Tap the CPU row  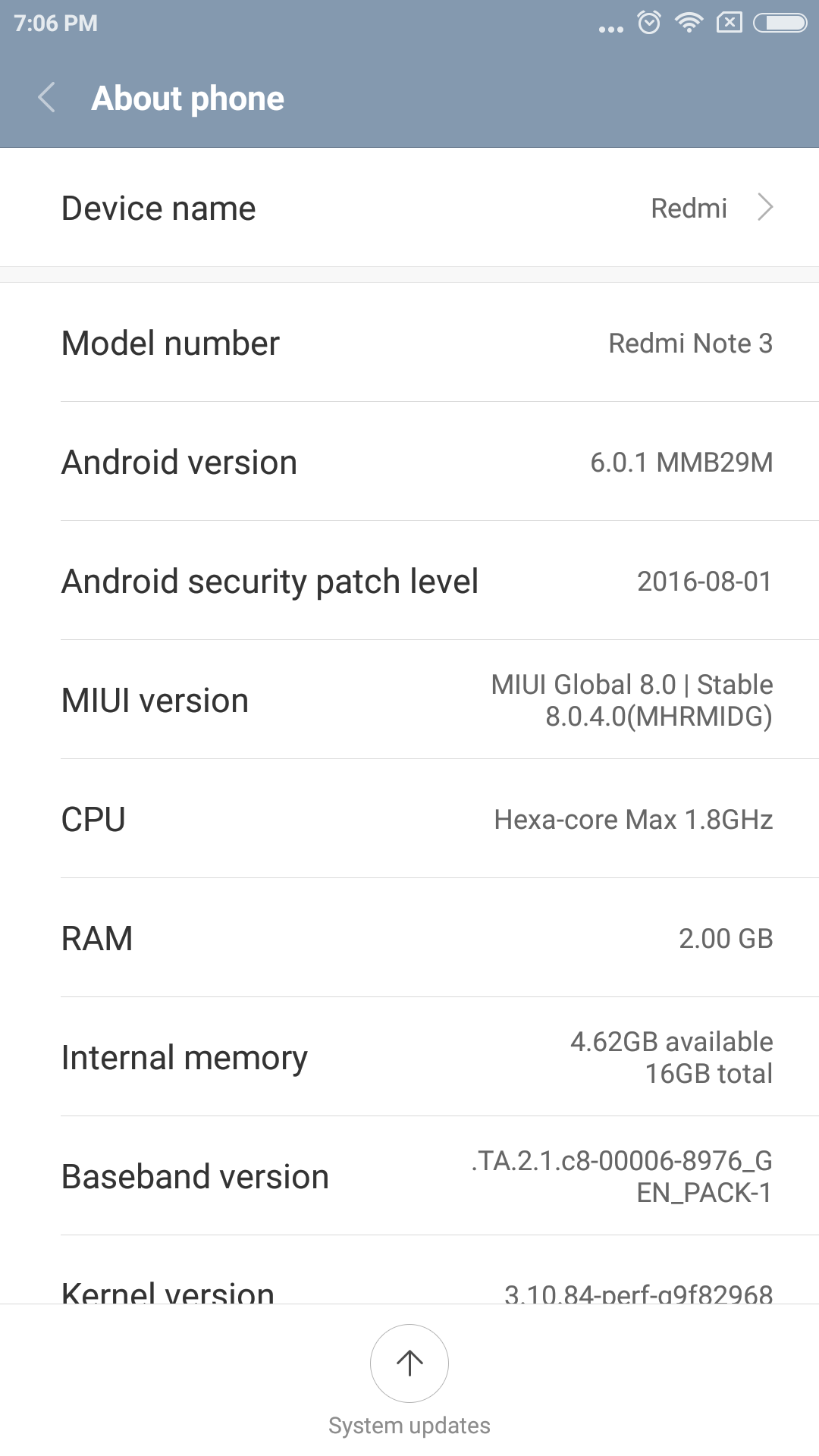409,819
